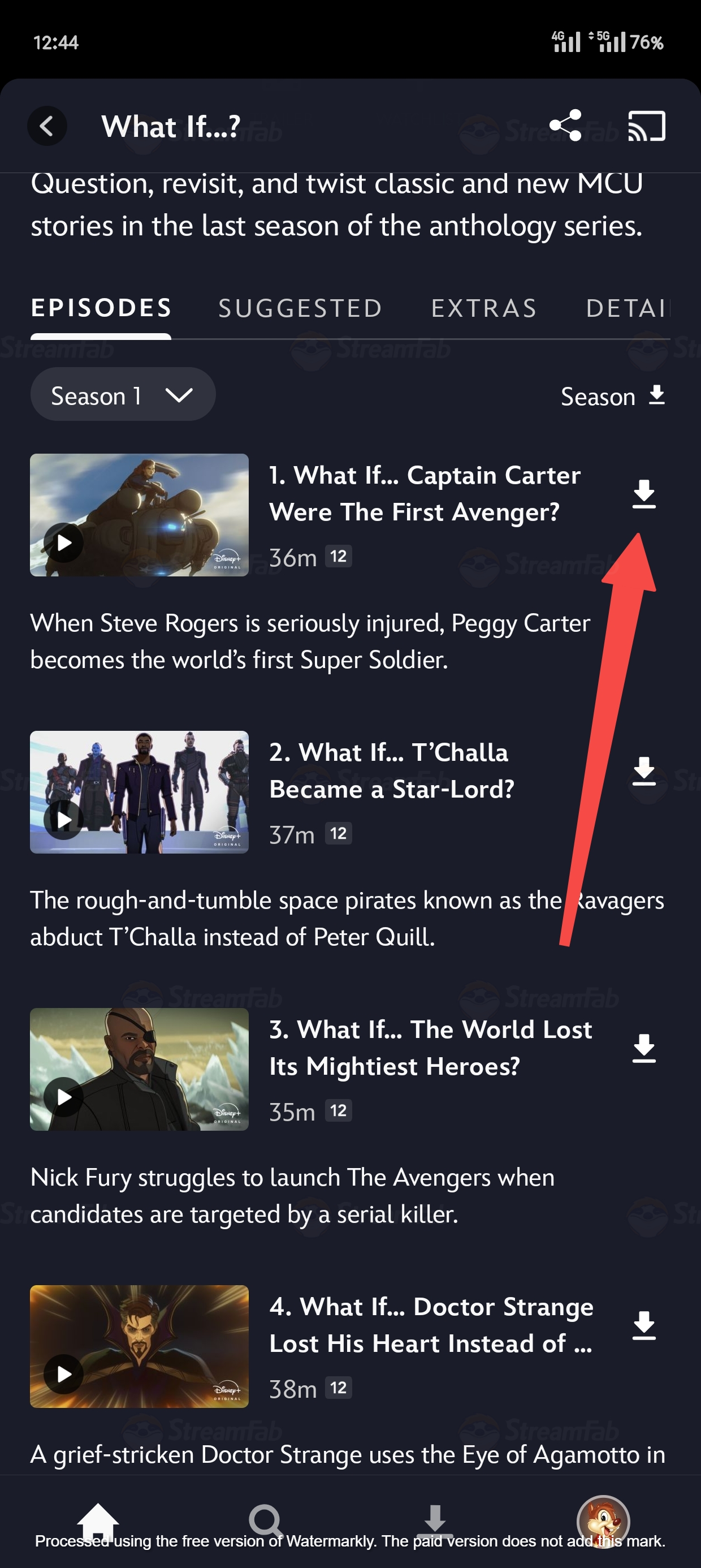
Task: Download the entire season
Action: [x=613, y=397]
